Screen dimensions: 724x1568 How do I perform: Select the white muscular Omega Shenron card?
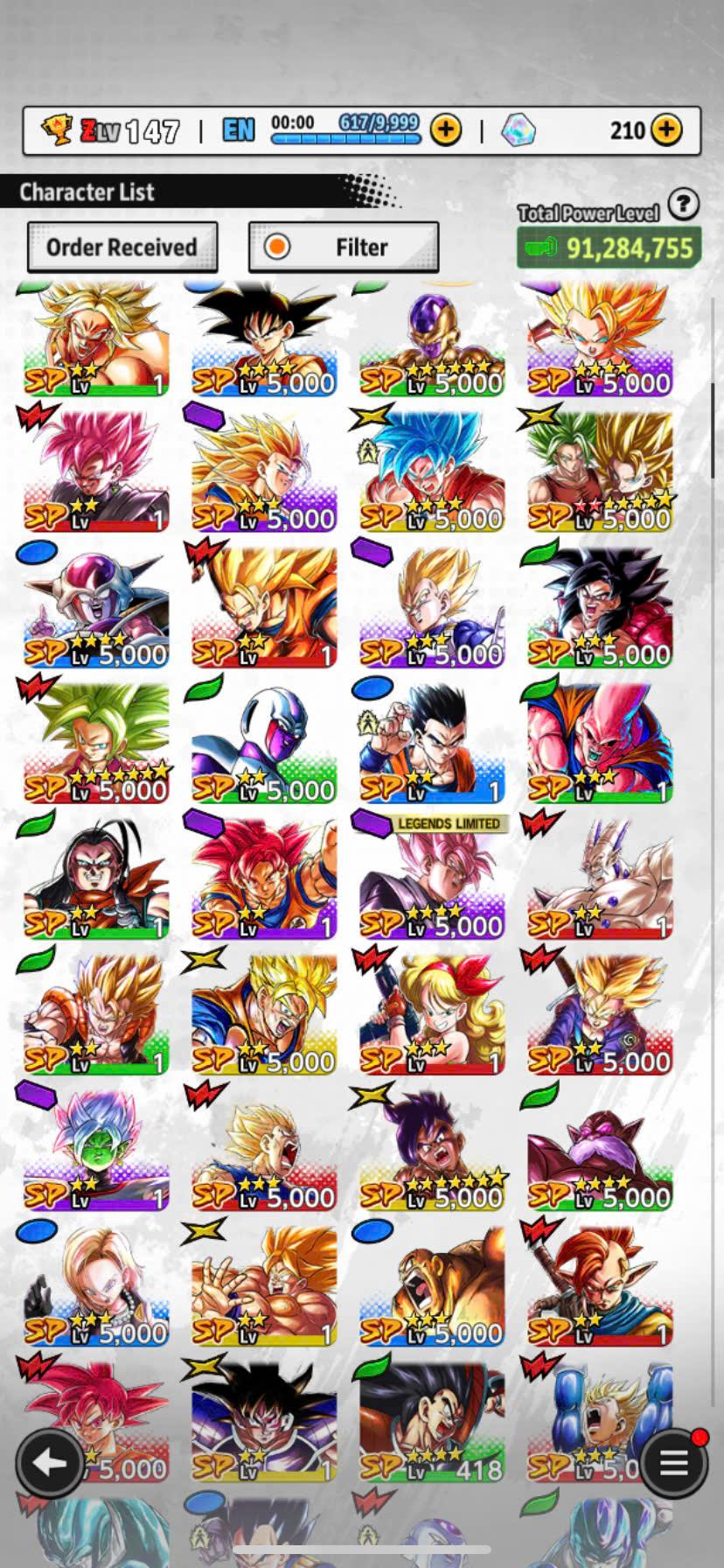[600, 879]
